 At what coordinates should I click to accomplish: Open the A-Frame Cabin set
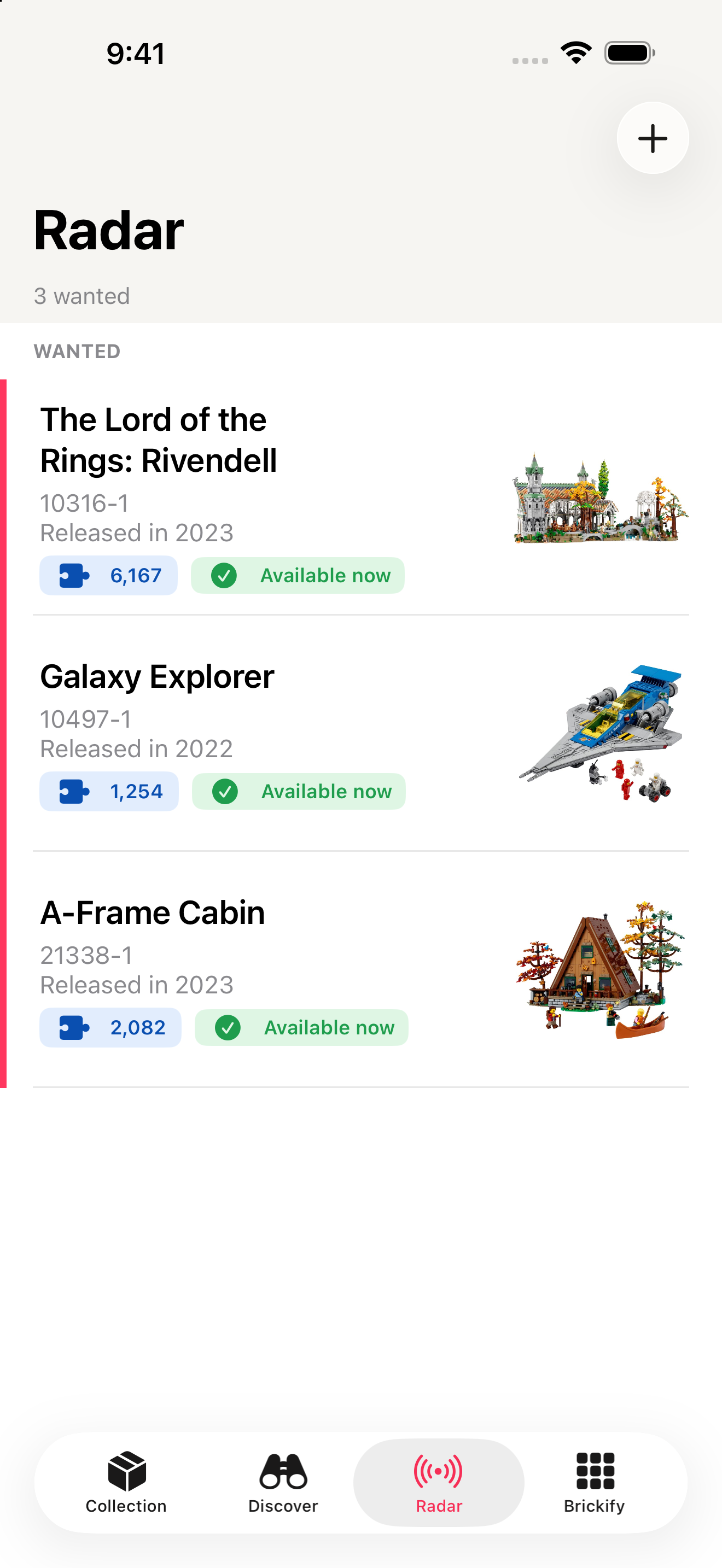click(361, 970)
